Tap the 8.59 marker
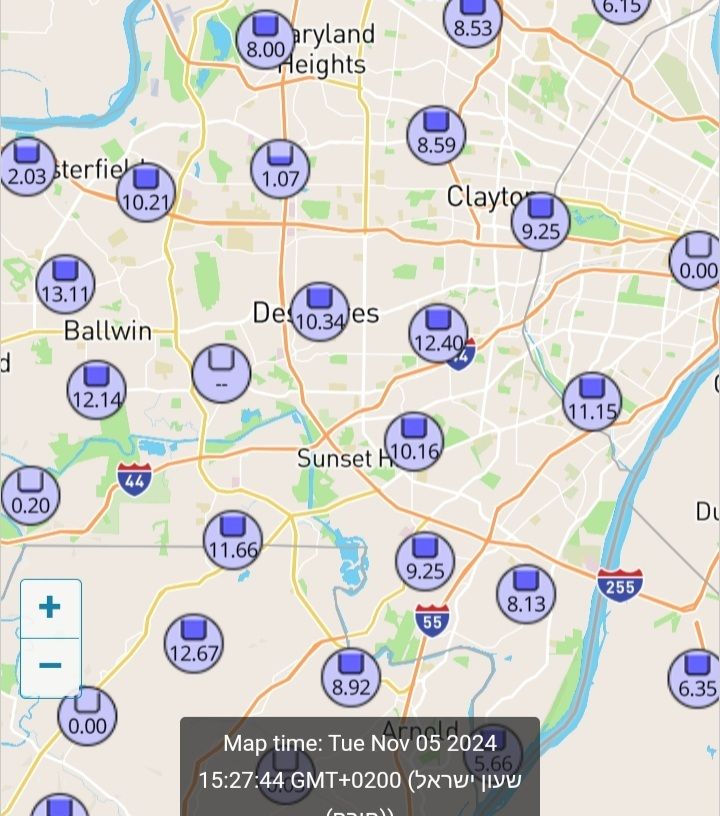 pyautogui.click(x=436, y=135)
